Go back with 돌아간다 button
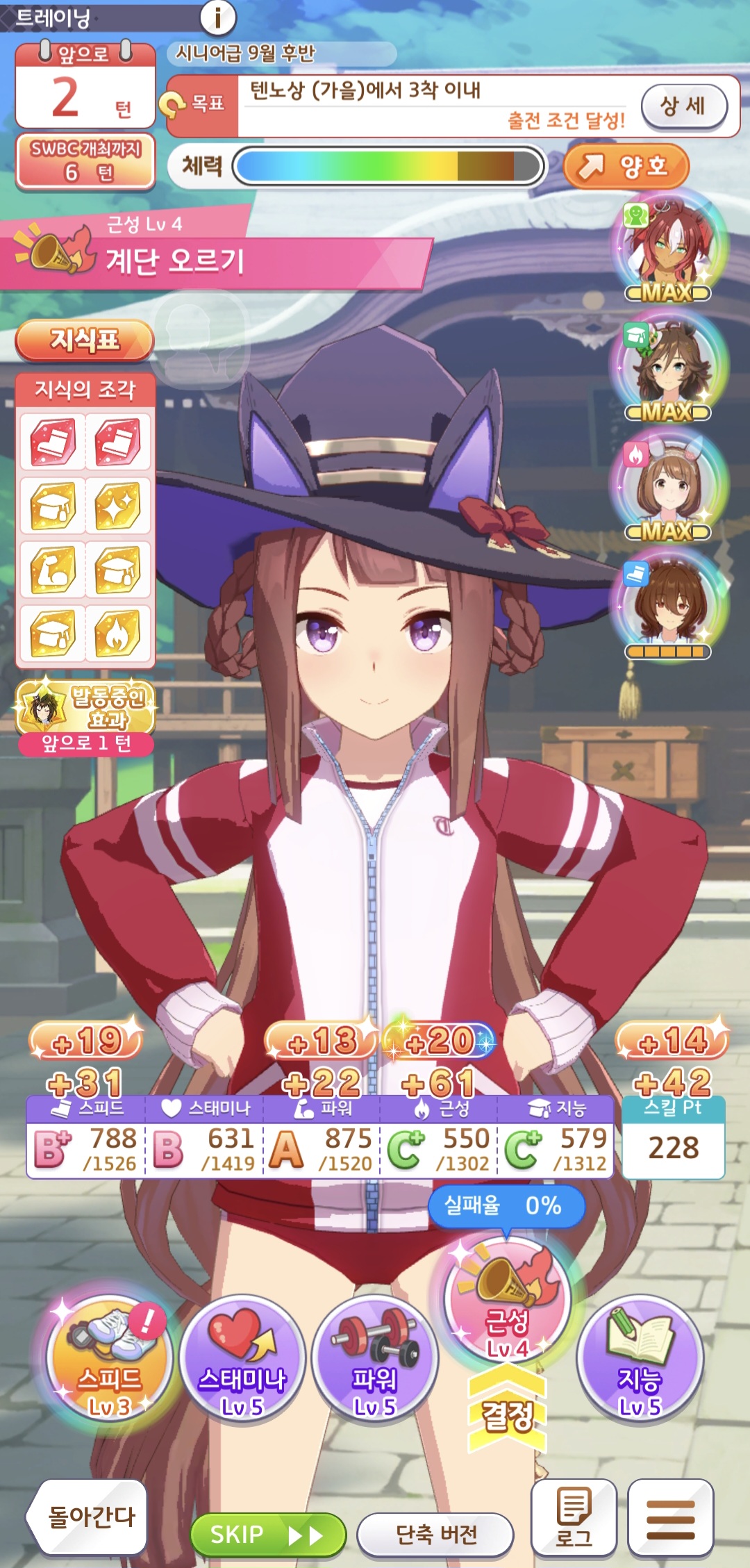750x1568 pixels. pos(89,1516)
